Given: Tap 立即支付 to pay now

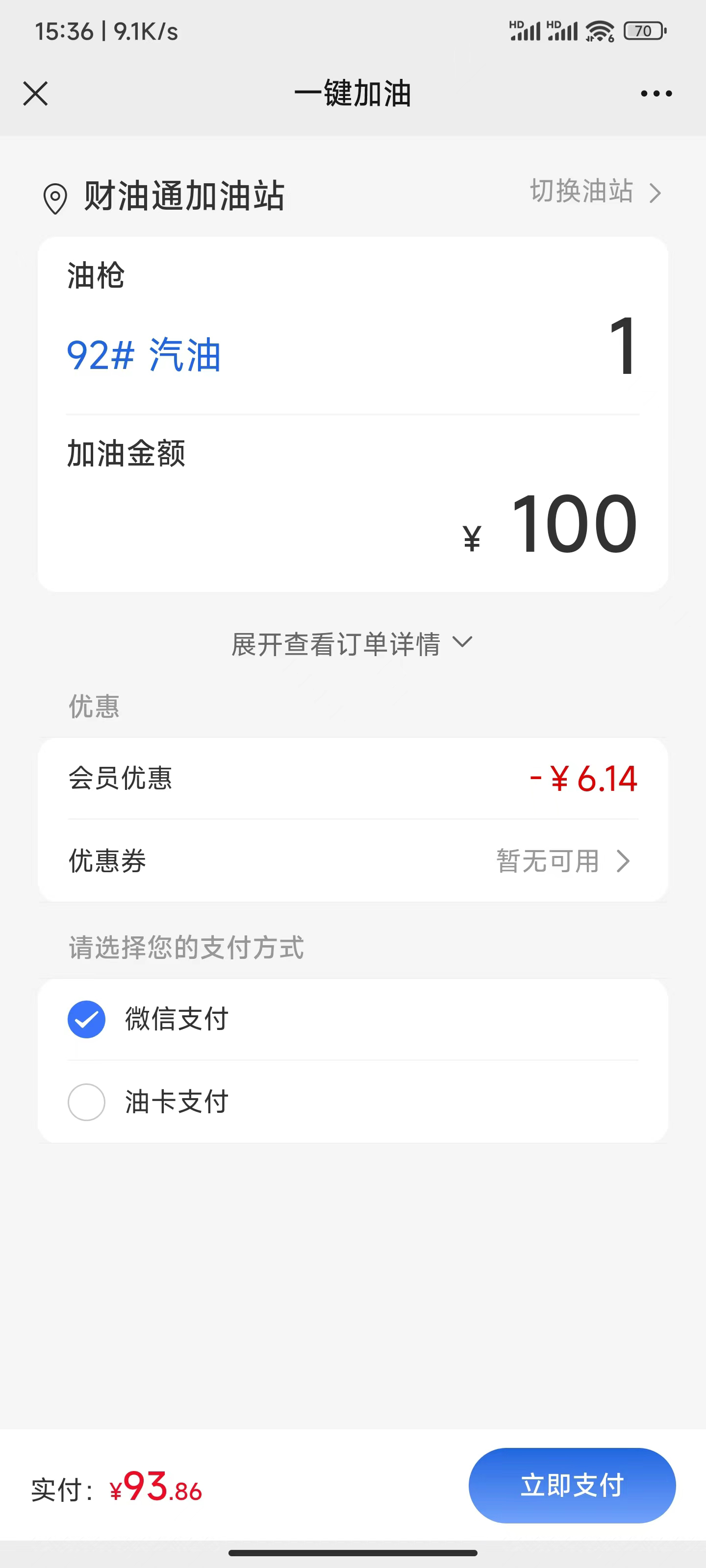Looking at the screenshot, I should 571,1485.
